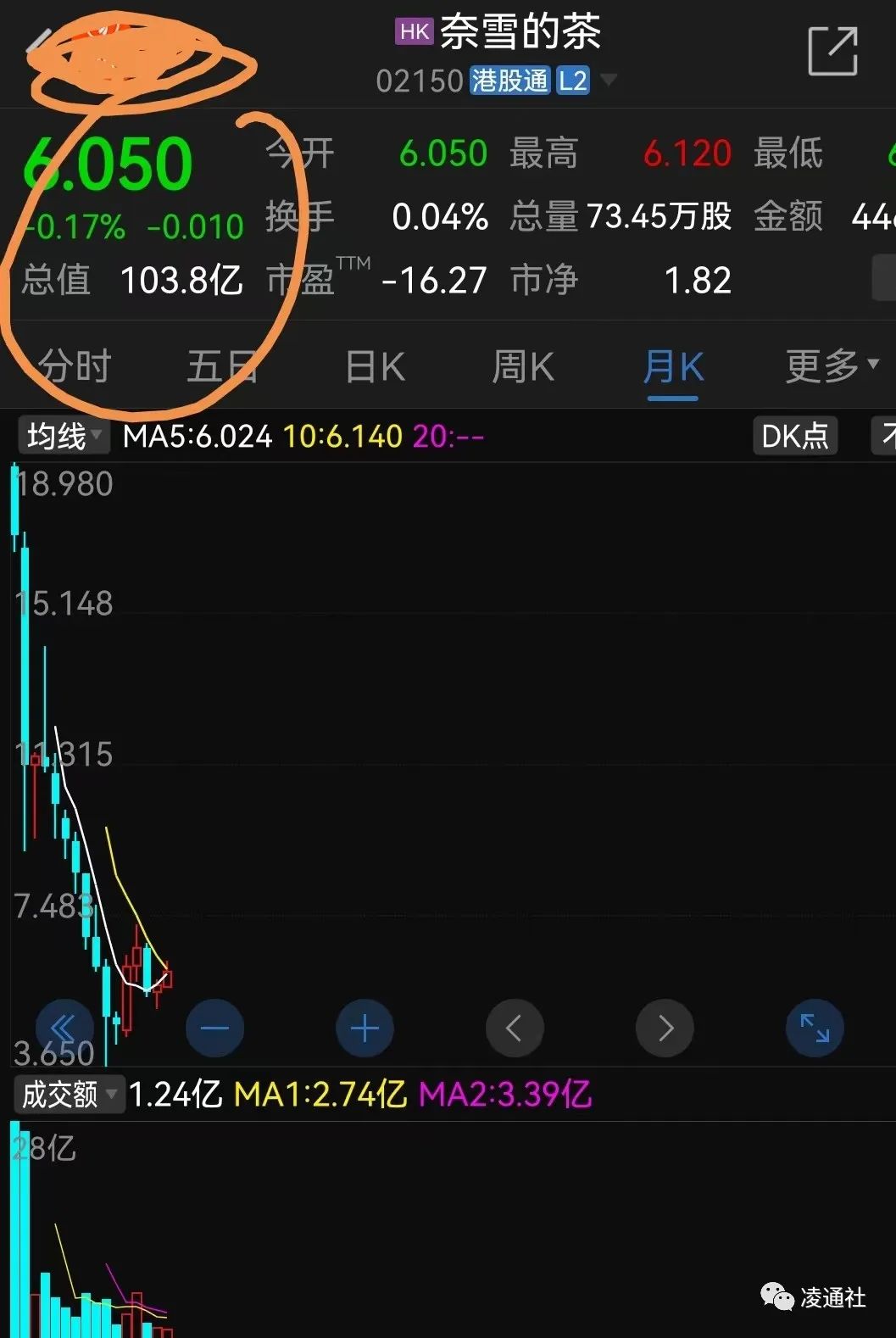Open the 成交额 indicator dropdown
Screen dimensions: 896x1338
point(69,1095)
